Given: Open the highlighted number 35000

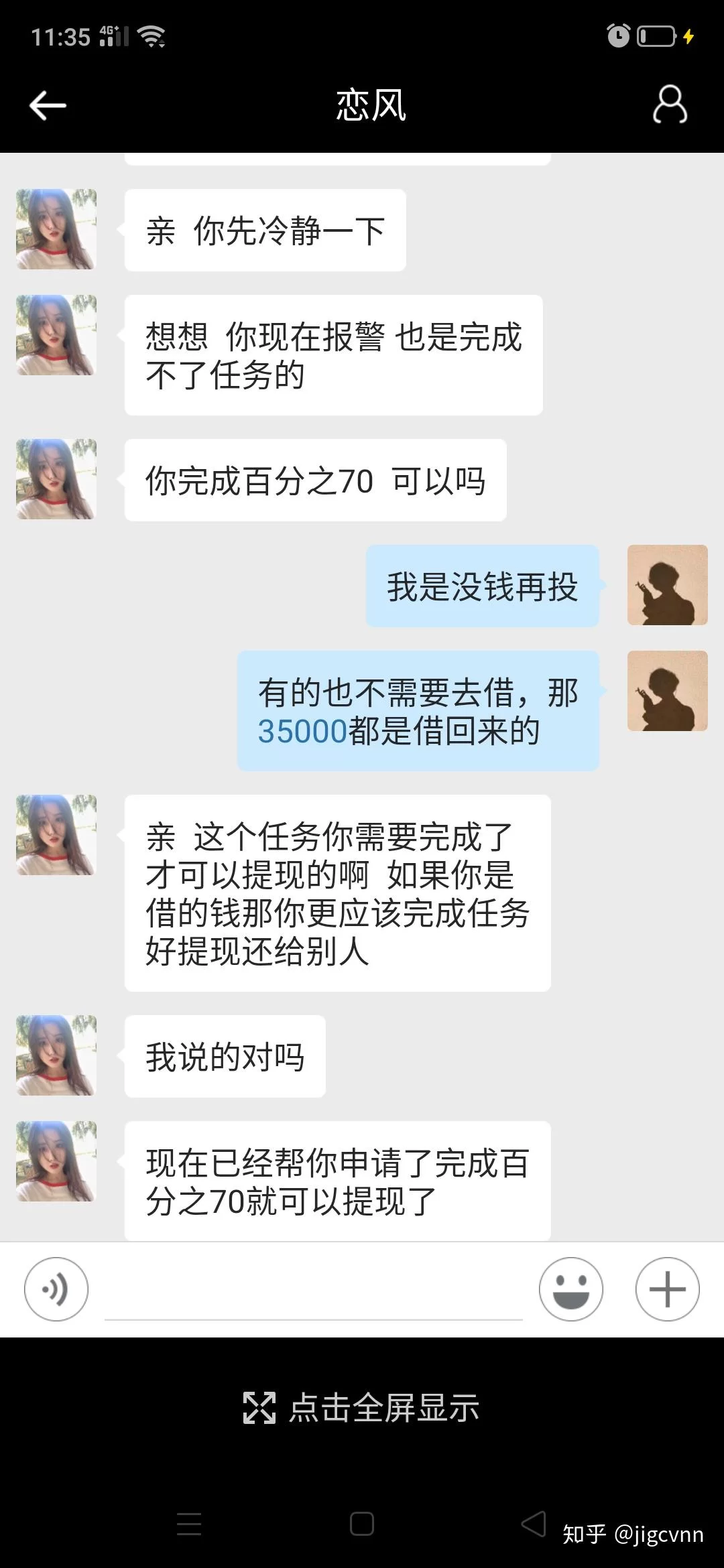Looking at the screenshot, I should (302, 731).
